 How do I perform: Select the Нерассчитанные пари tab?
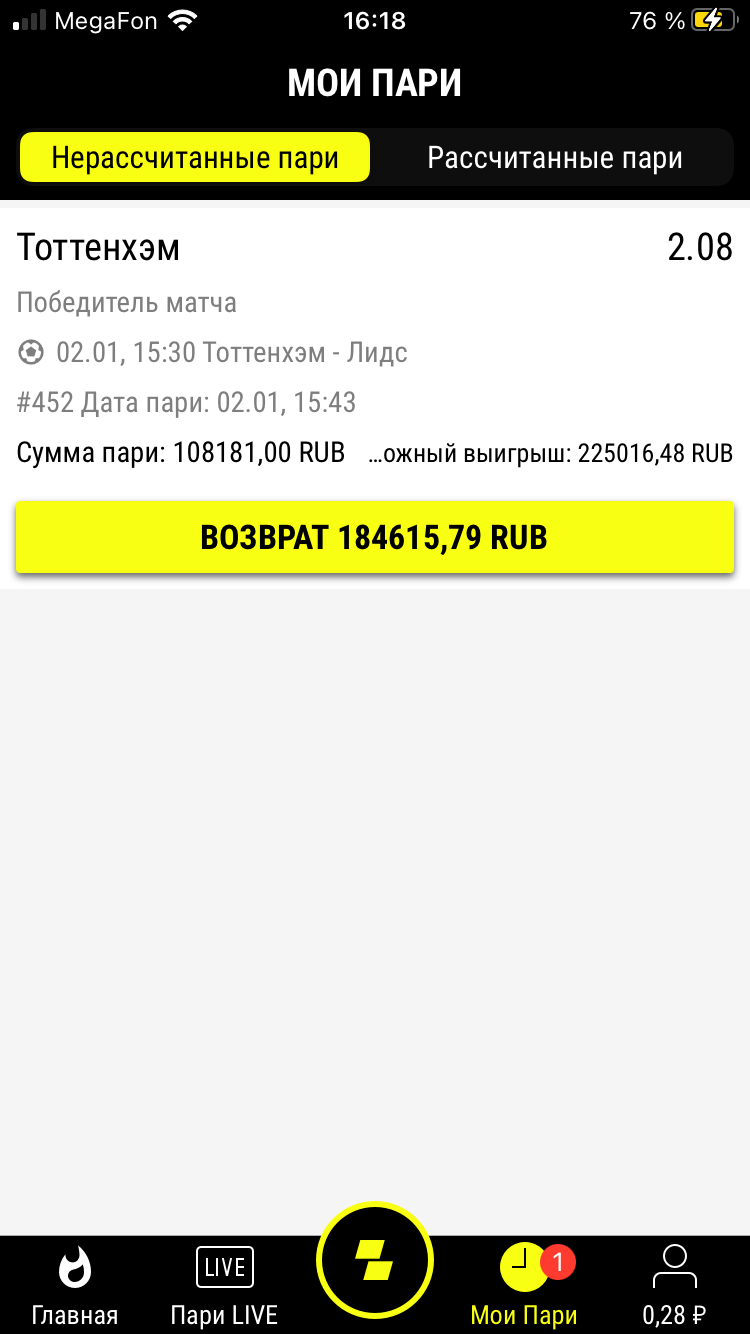(195, 158)
